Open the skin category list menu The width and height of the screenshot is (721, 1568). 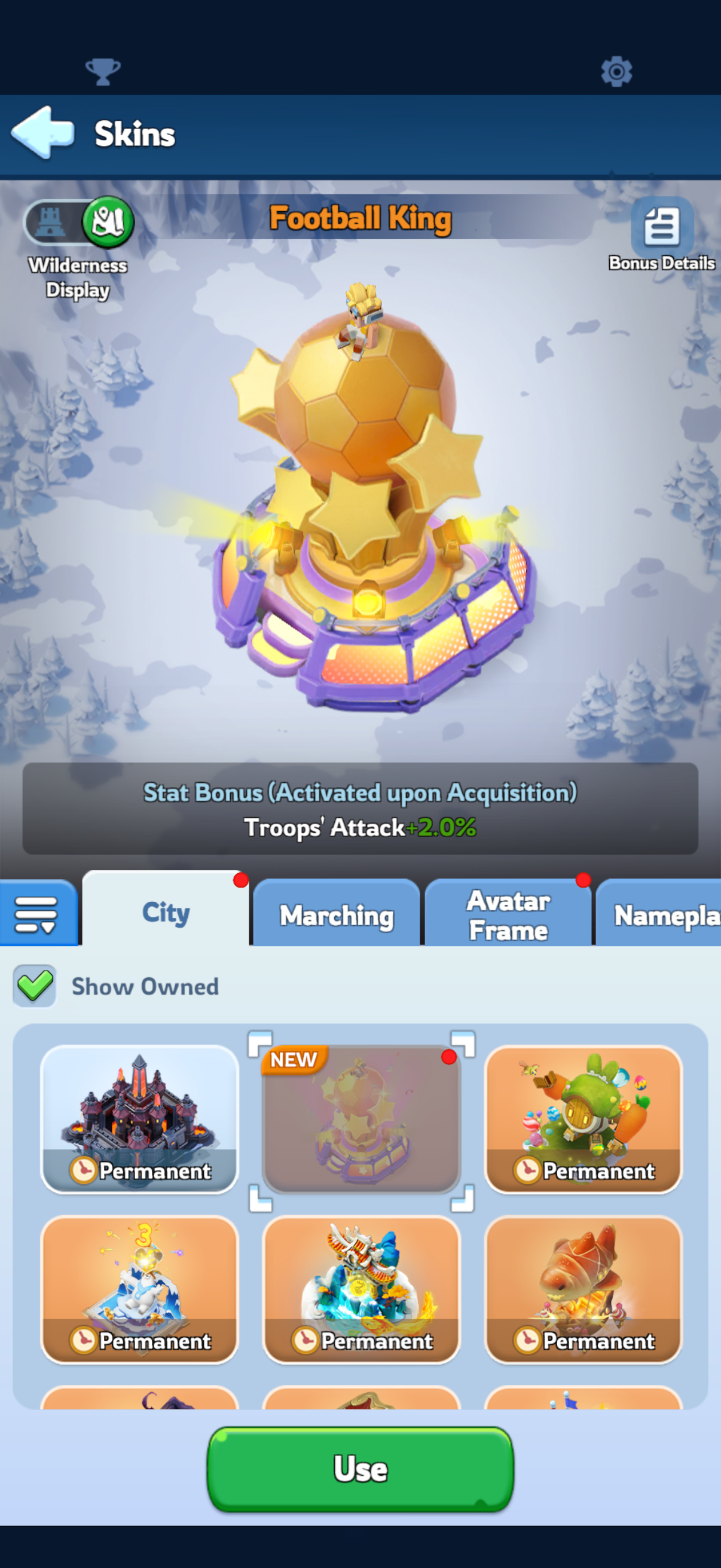click(x=38, y=913)
